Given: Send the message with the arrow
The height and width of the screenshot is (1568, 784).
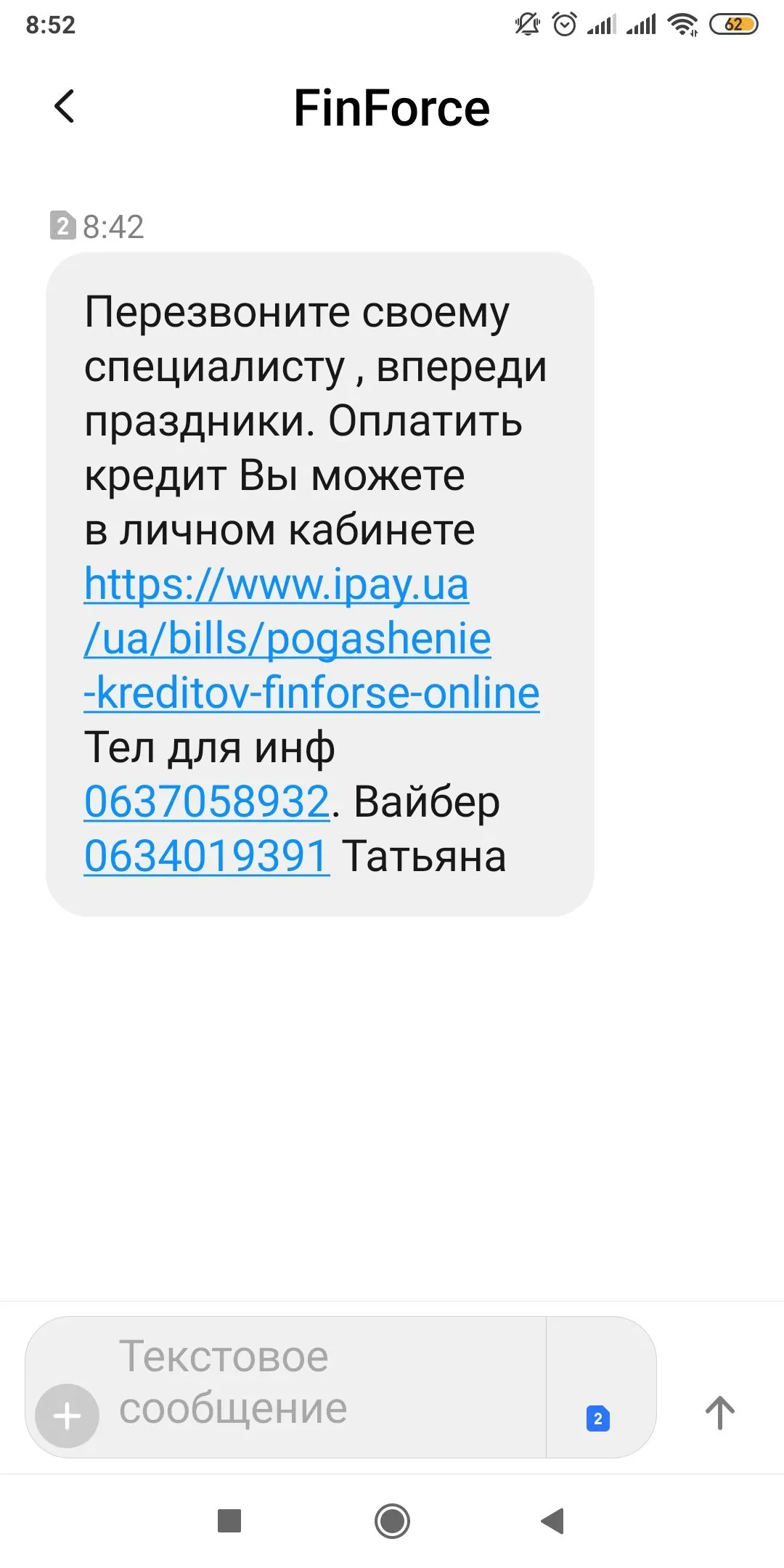Looking at the screenshot, I should (719, 1413).
